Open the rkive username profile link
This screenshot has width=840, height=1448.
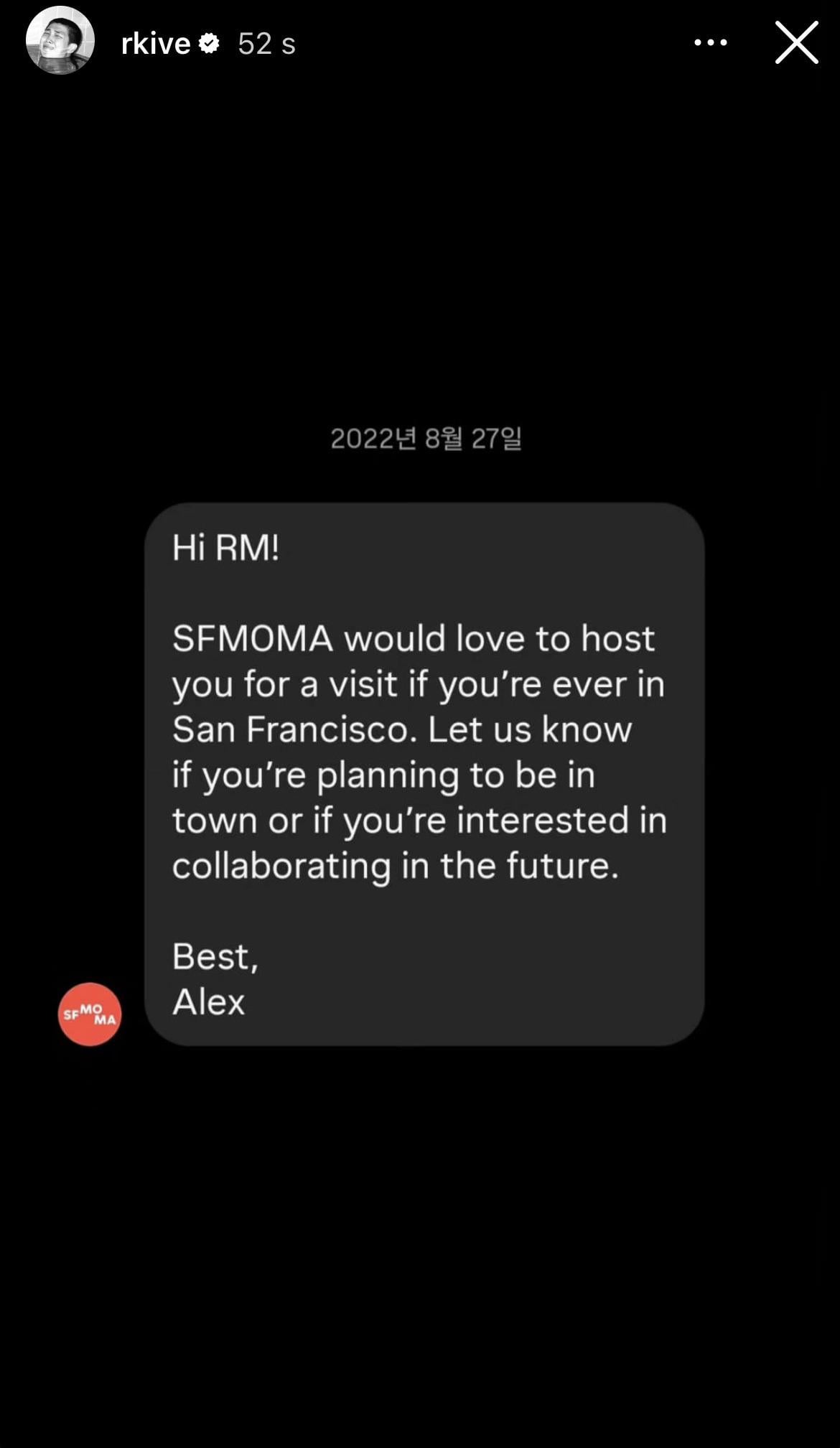click(x=156, y=45)
